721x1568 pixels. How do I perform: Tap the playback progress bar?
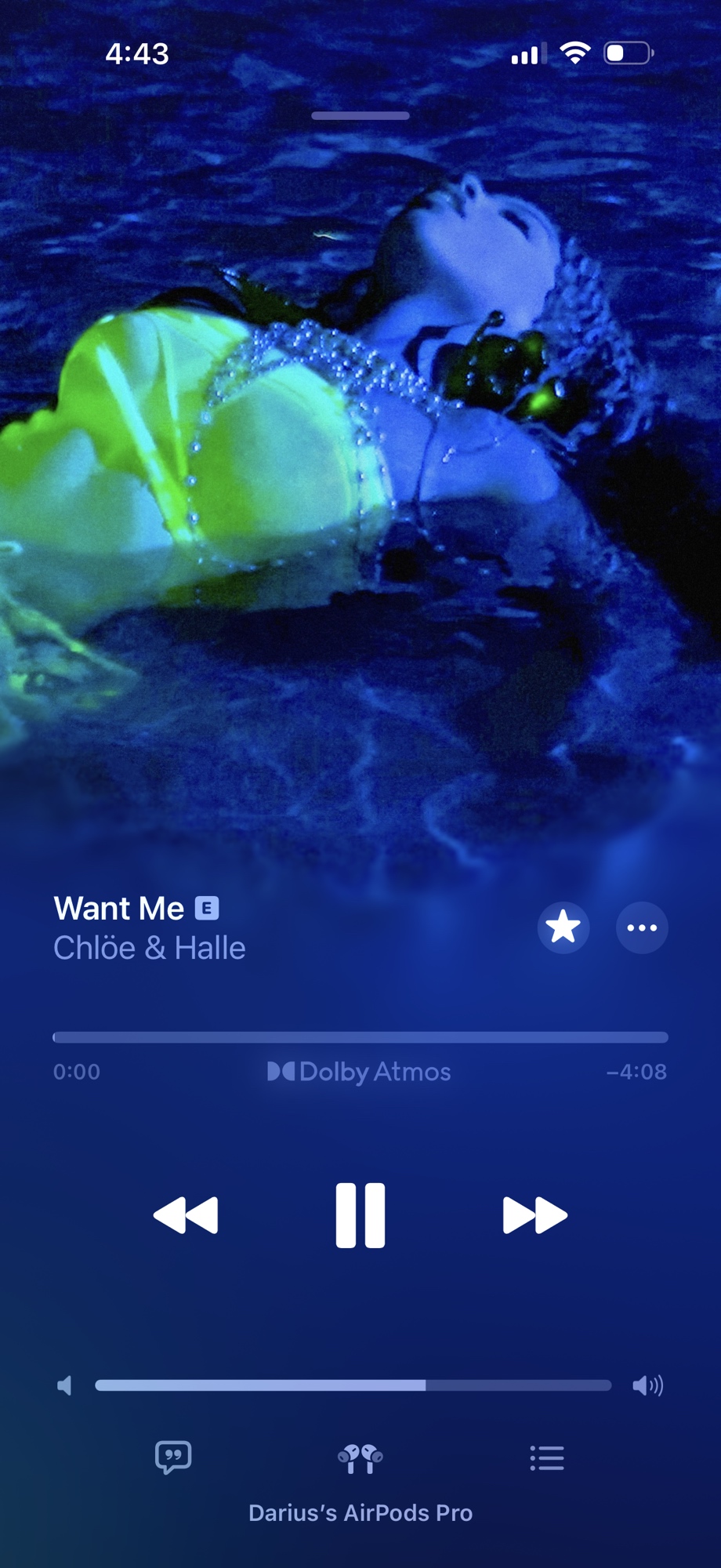tap(360, 1037)
